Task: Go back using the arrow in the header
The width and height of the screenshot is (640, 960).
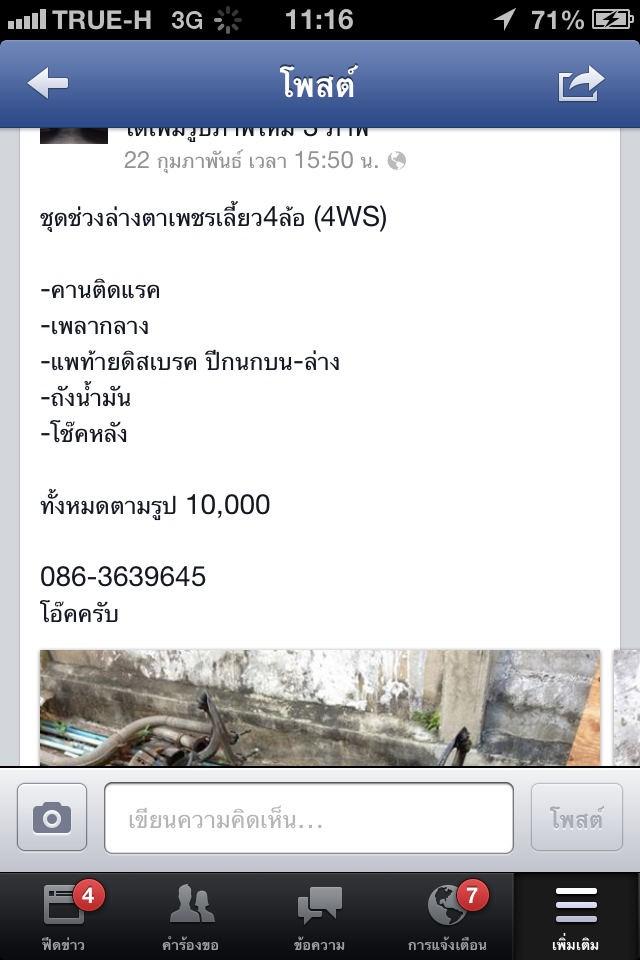Action: tap(47, 84)
